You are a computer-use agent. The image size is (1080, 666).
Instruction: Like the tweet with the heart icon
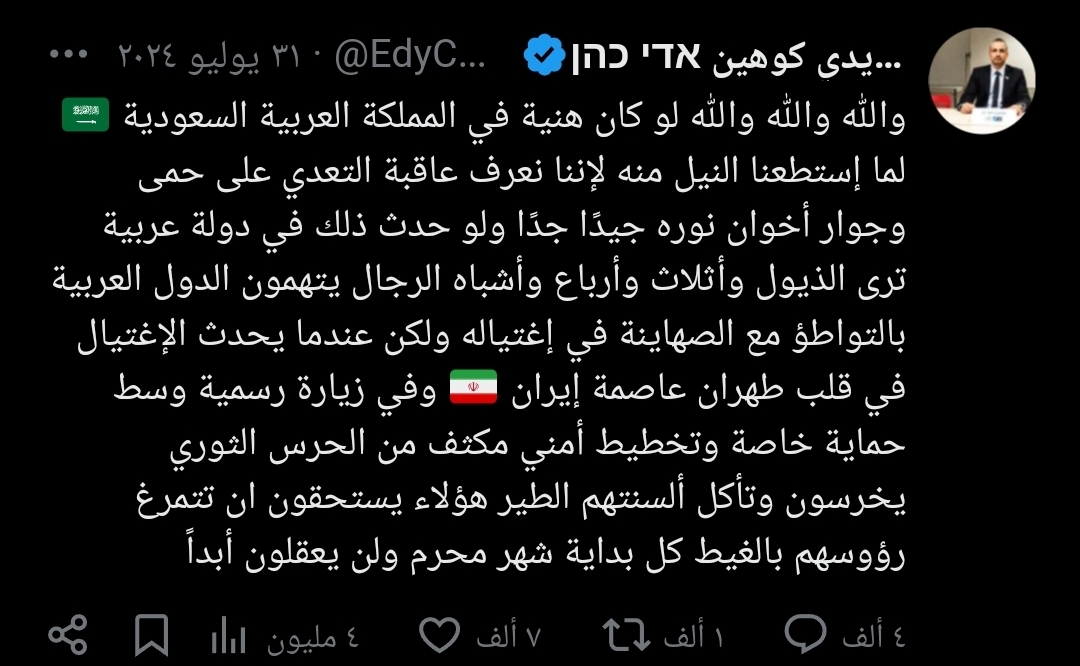[439, 634]
